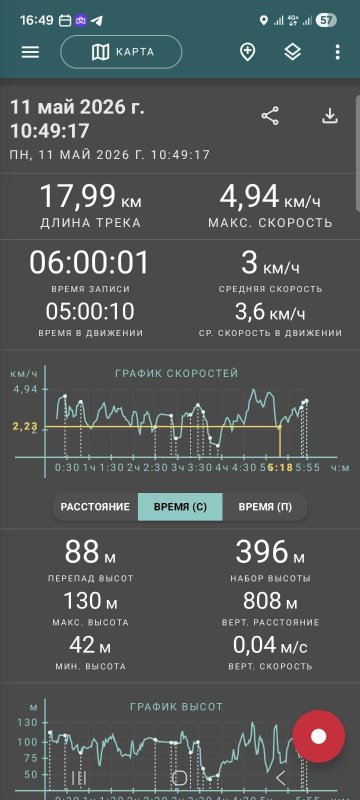The image size is (360, 800).
Task: Switch to the Карта map view
Action: pyautogui.click(x=121, y=52)
